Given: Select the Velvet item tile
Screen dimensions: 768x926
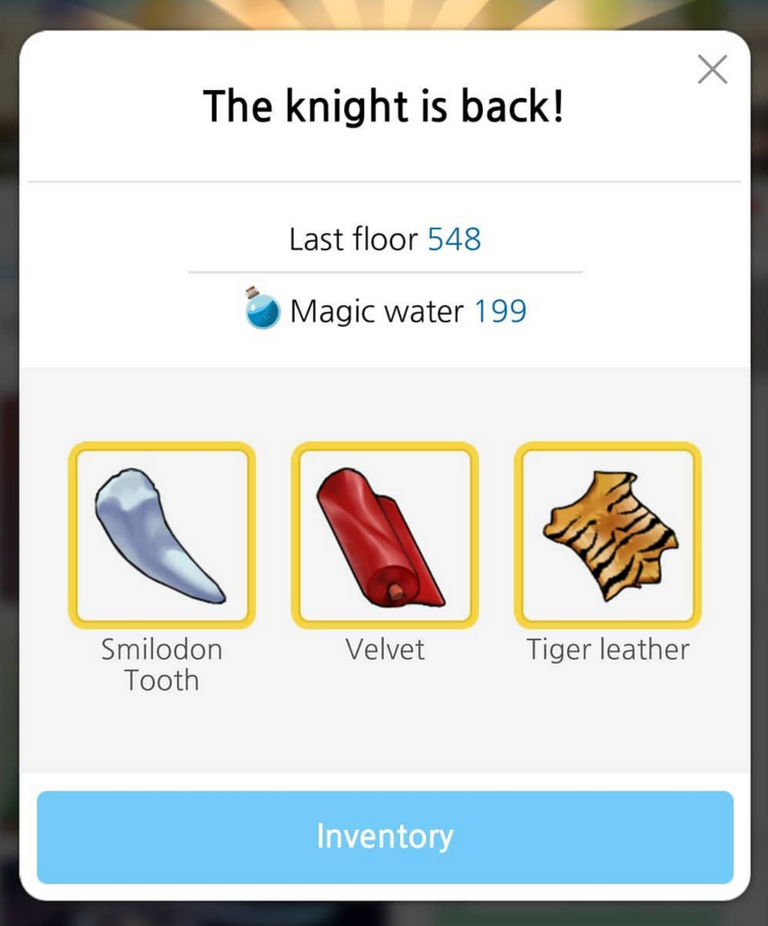Looking at the screenshot, I should click(385, 536).
